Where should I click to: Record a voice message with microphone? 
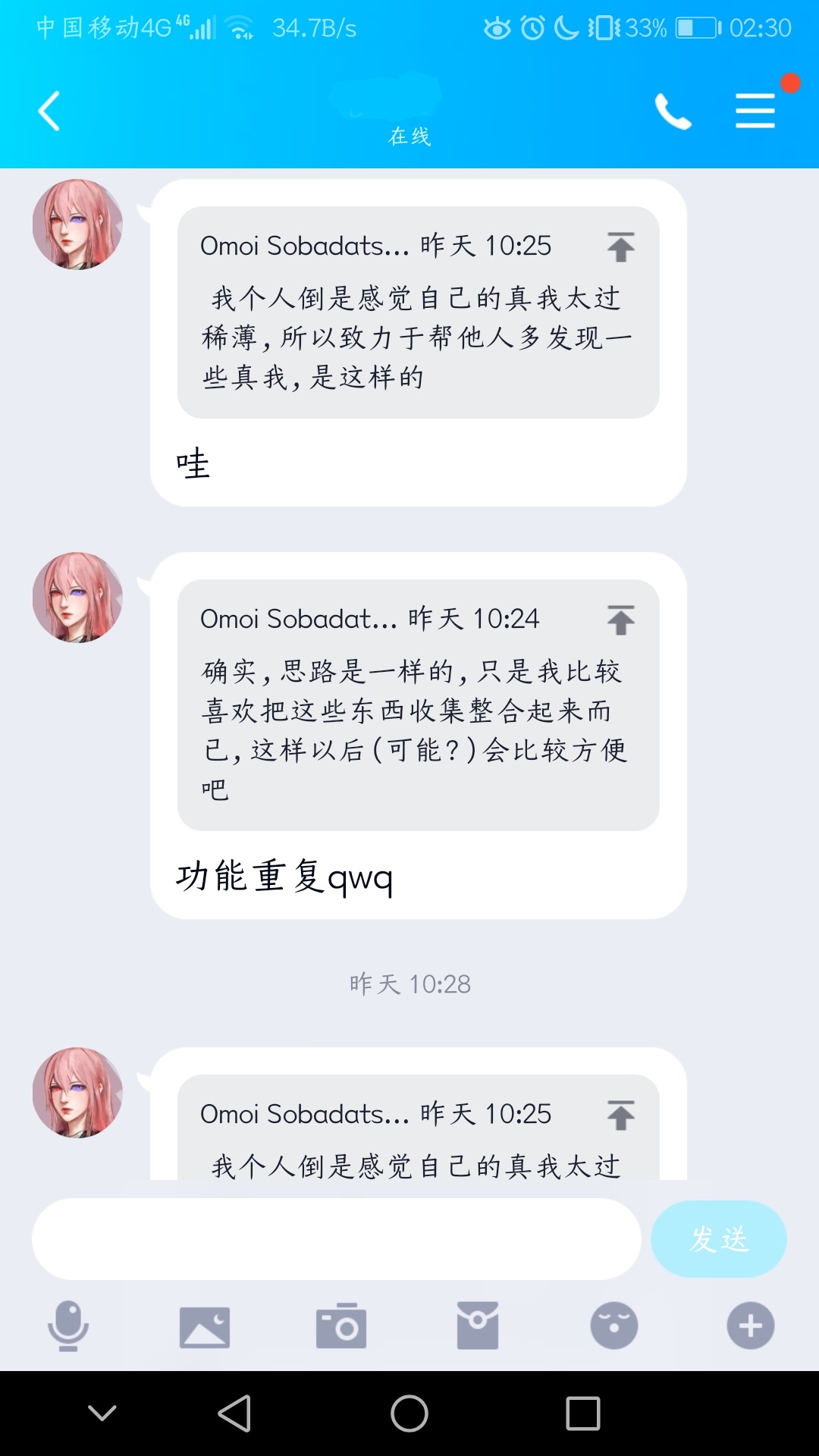click(68, 1326)
